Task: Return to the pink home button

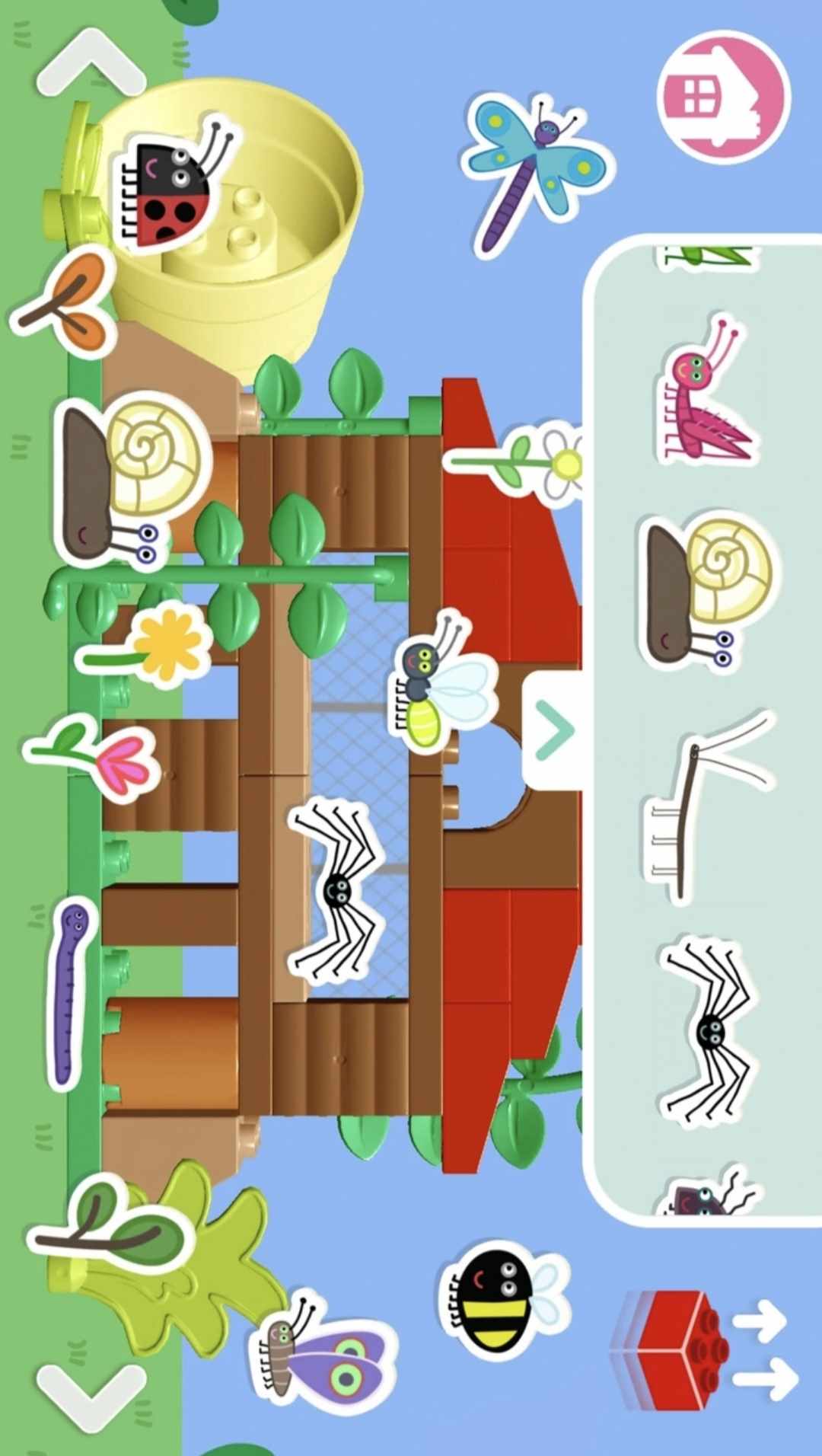Action: pyautogui.click(x=723, y=97)
